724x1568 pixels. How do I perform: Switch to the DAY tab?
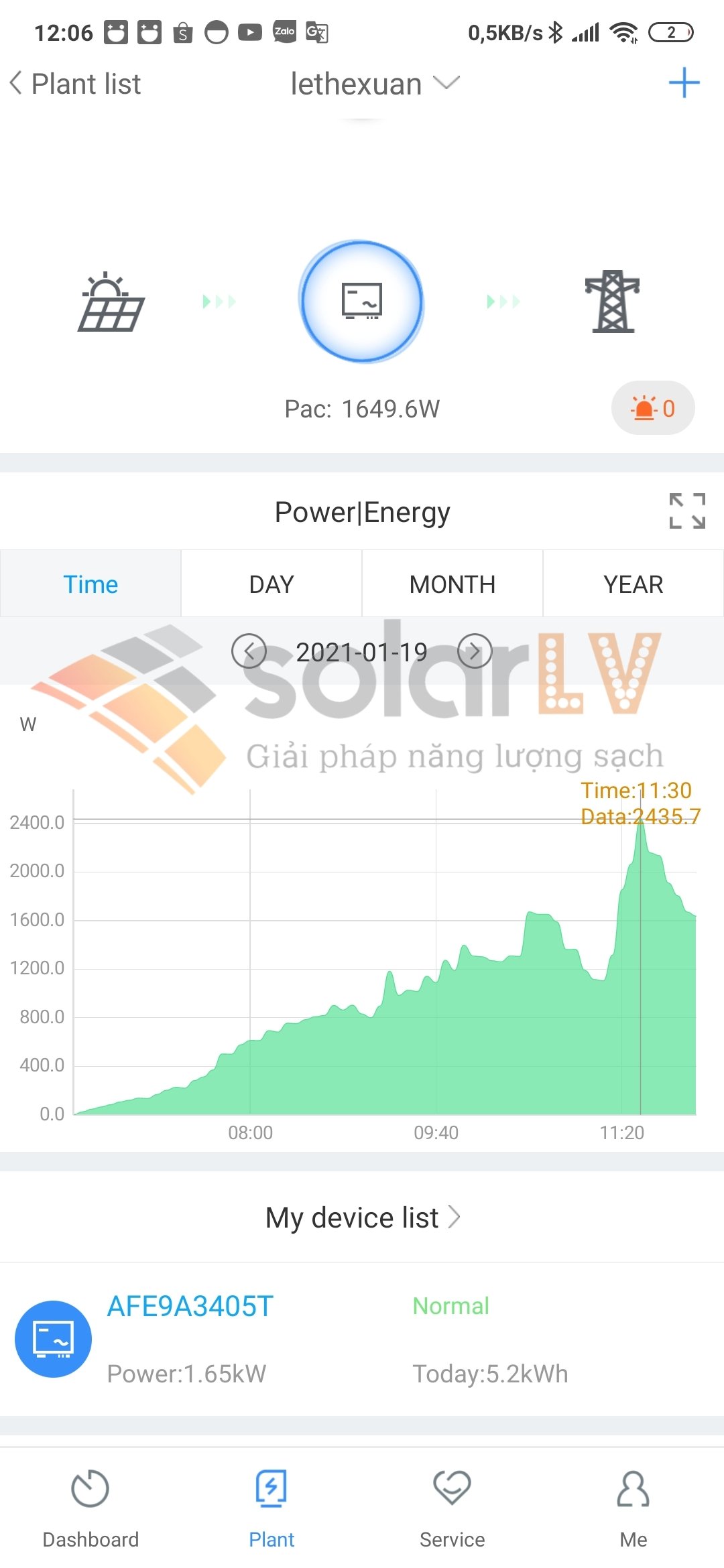[x=271, y=584]
